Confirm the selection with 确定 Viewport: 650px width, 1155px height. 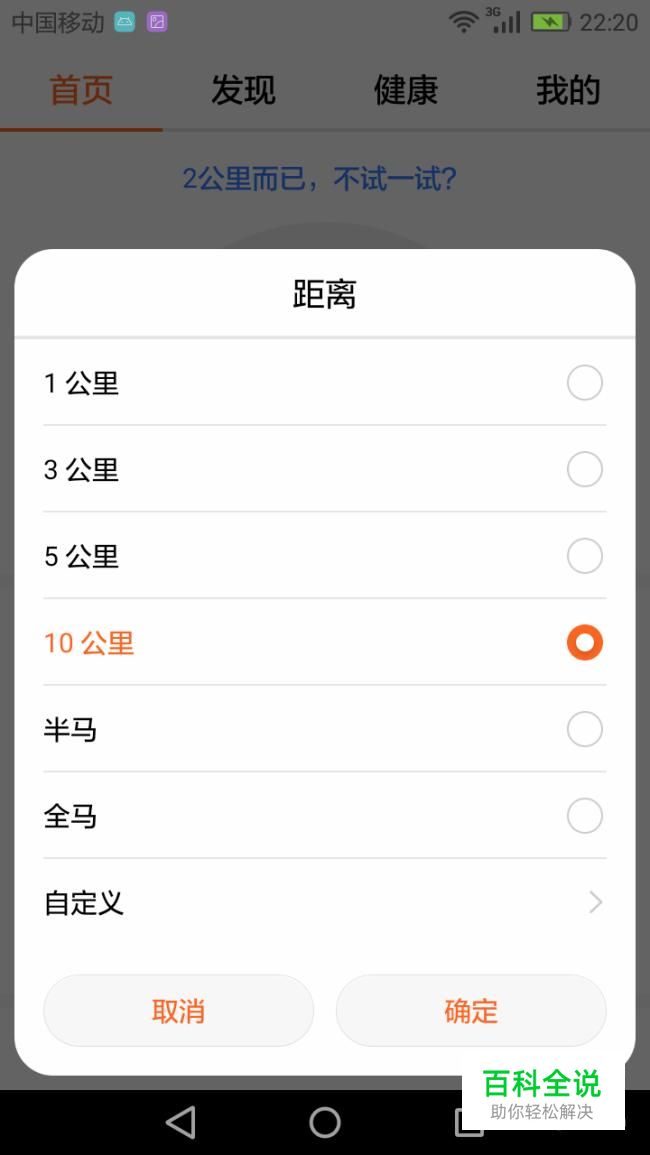click(471, 1011)
